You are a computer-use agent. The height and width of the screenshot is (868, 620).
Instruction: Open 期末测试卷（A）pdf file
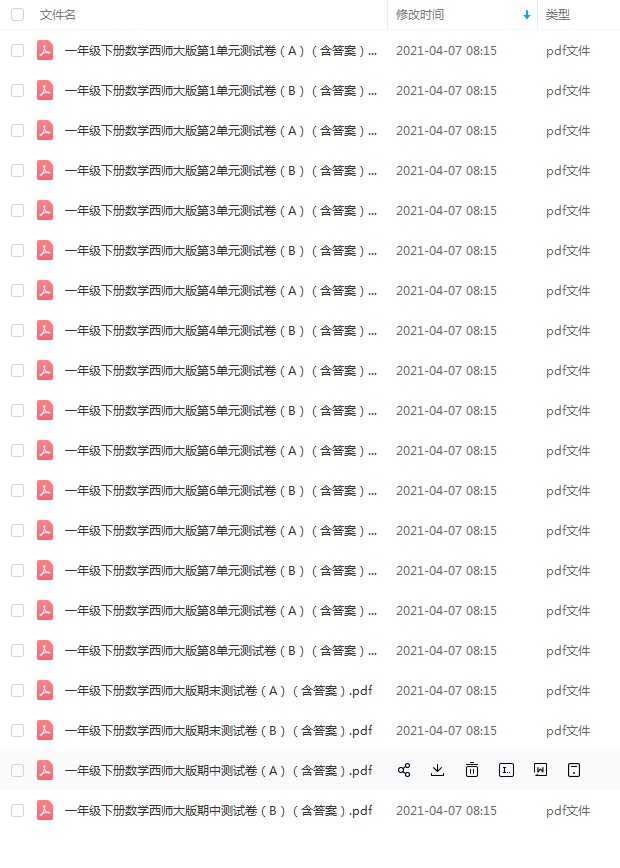(x=218, y=690)
